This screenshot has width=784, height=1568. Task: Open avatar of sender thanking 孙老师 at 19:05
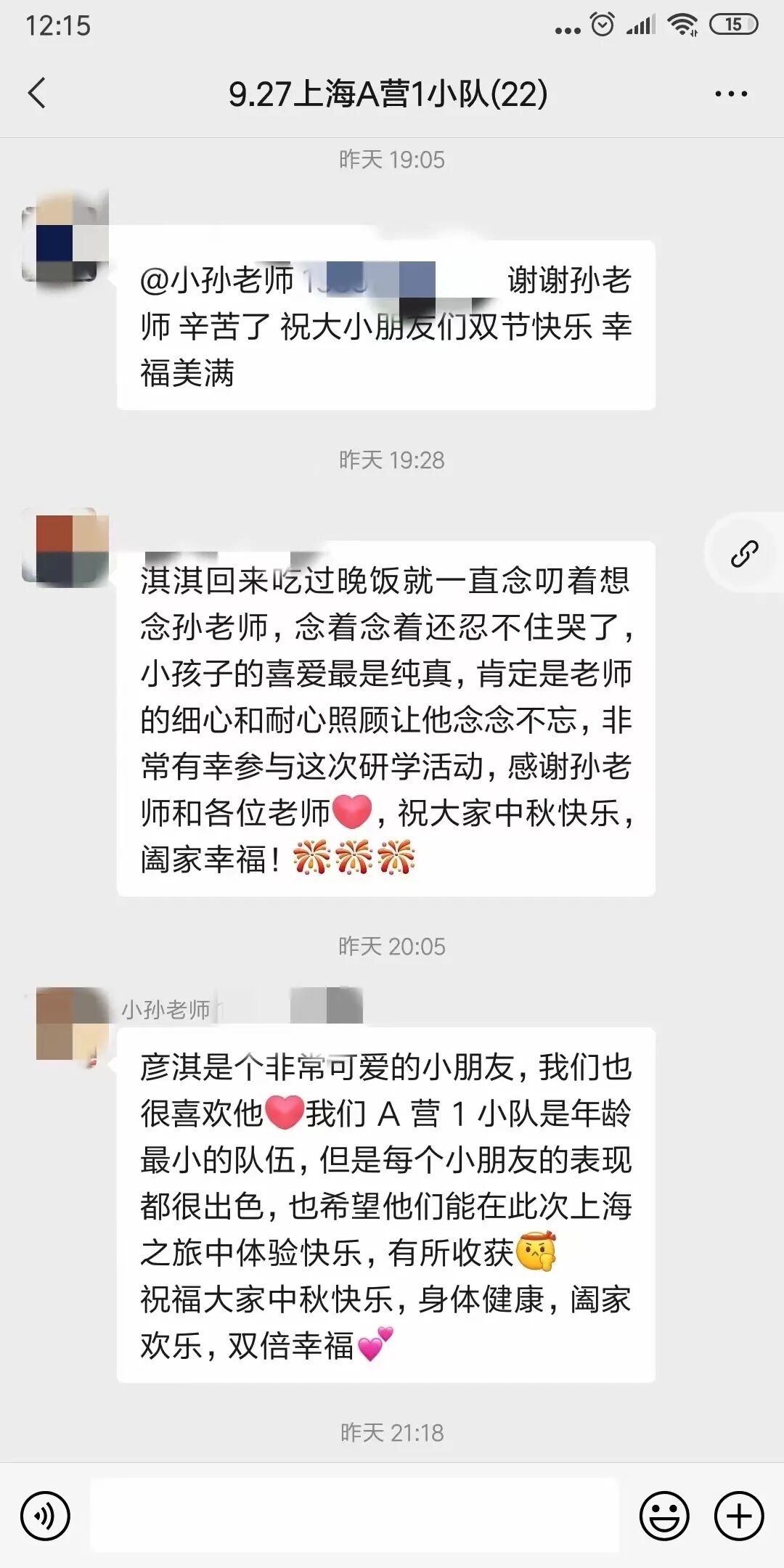(65, 237)
